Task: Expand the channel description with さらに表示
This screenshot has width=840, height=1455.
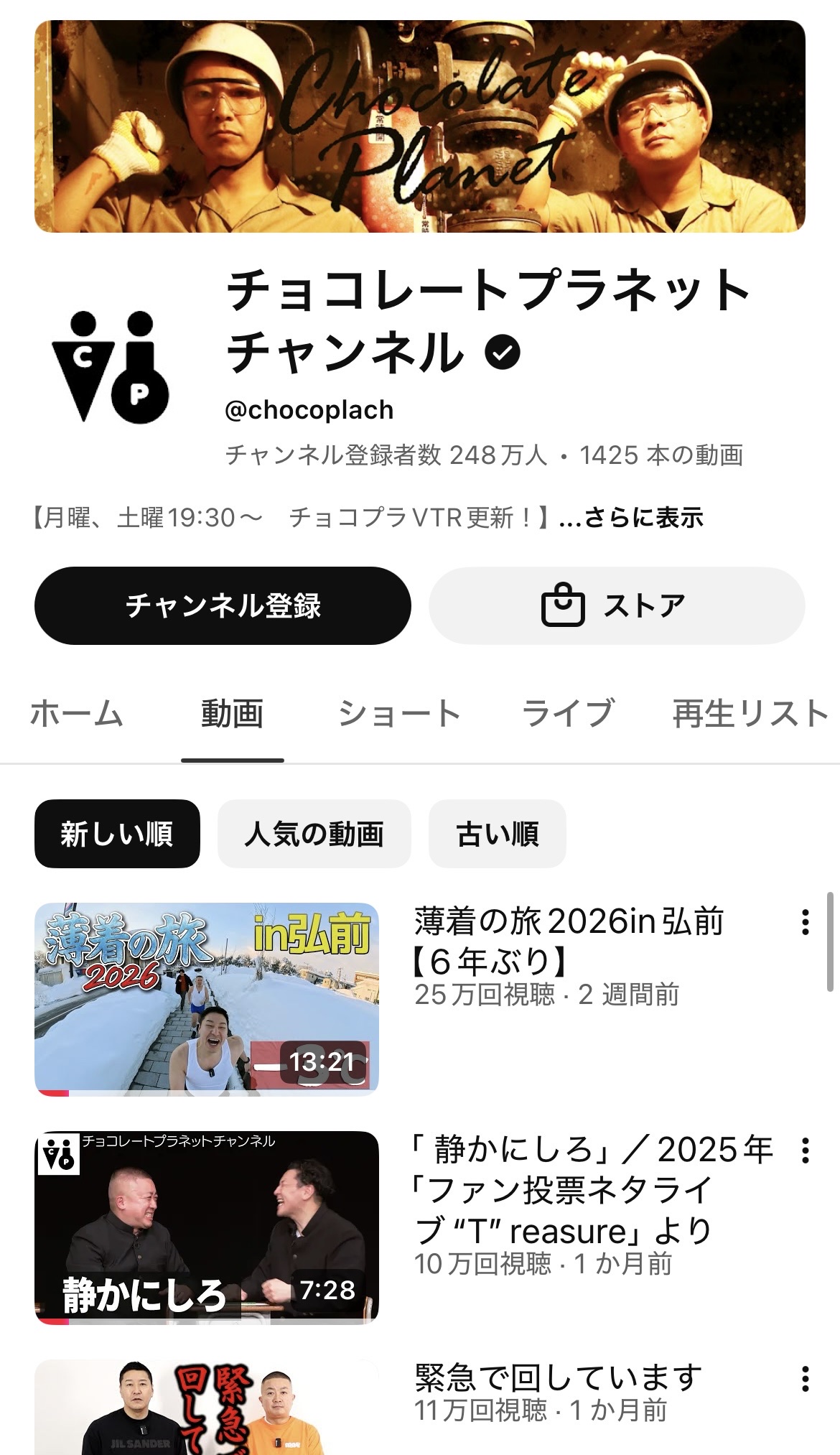Action: pyautogui.click(x=643, y=517)
